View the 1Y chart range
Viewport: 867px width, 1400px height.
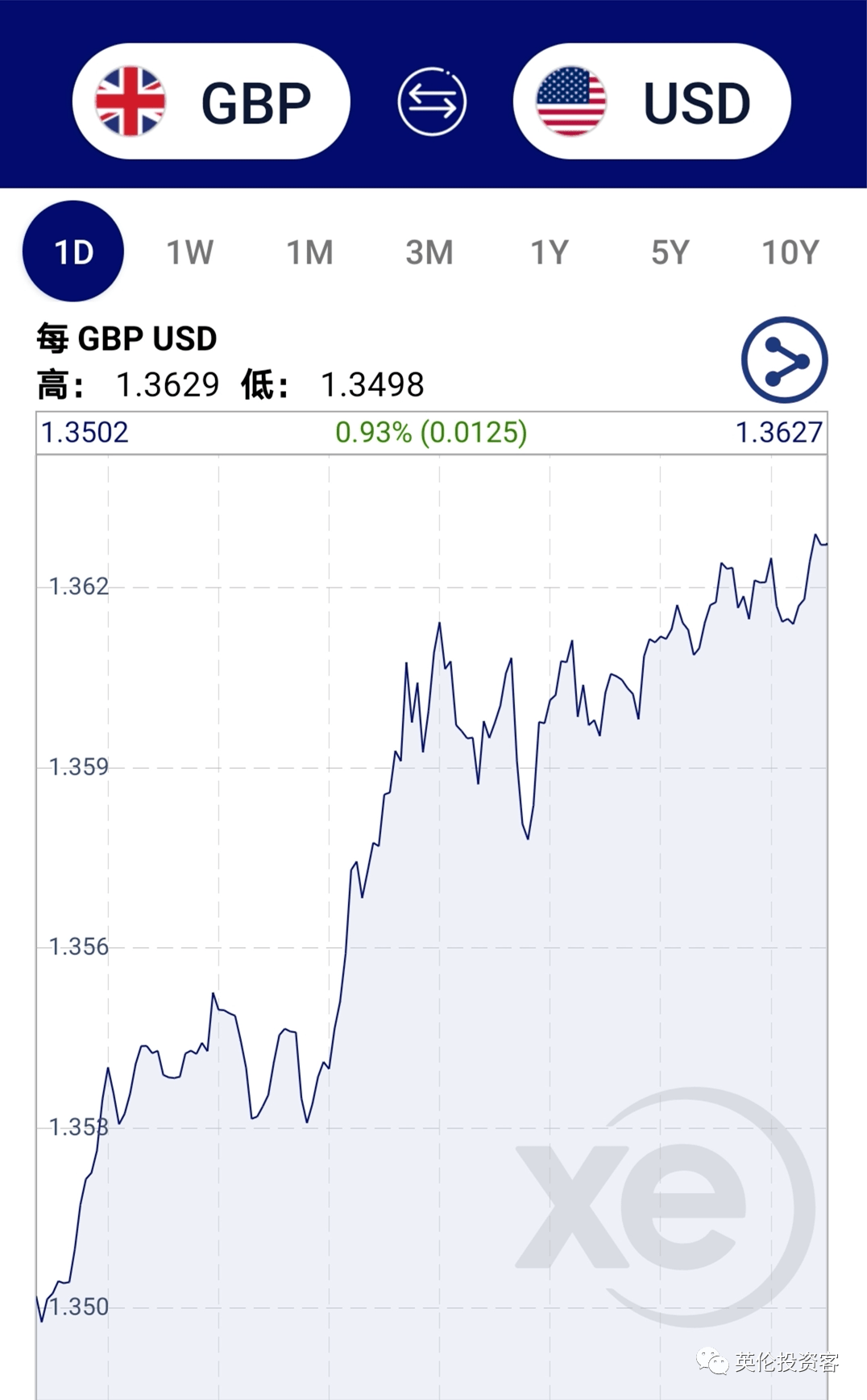[550, 252]
